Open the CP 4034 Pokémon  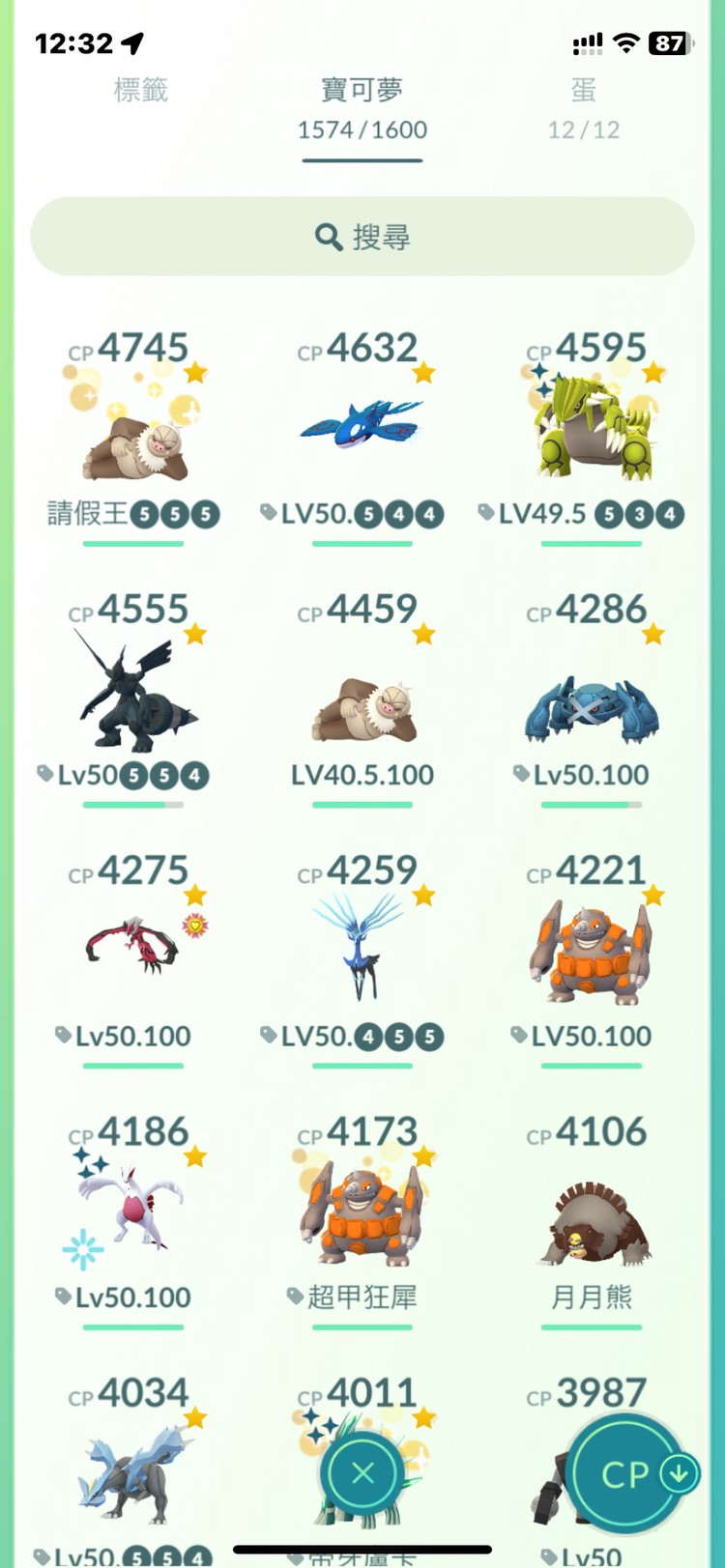[134, 1468]
